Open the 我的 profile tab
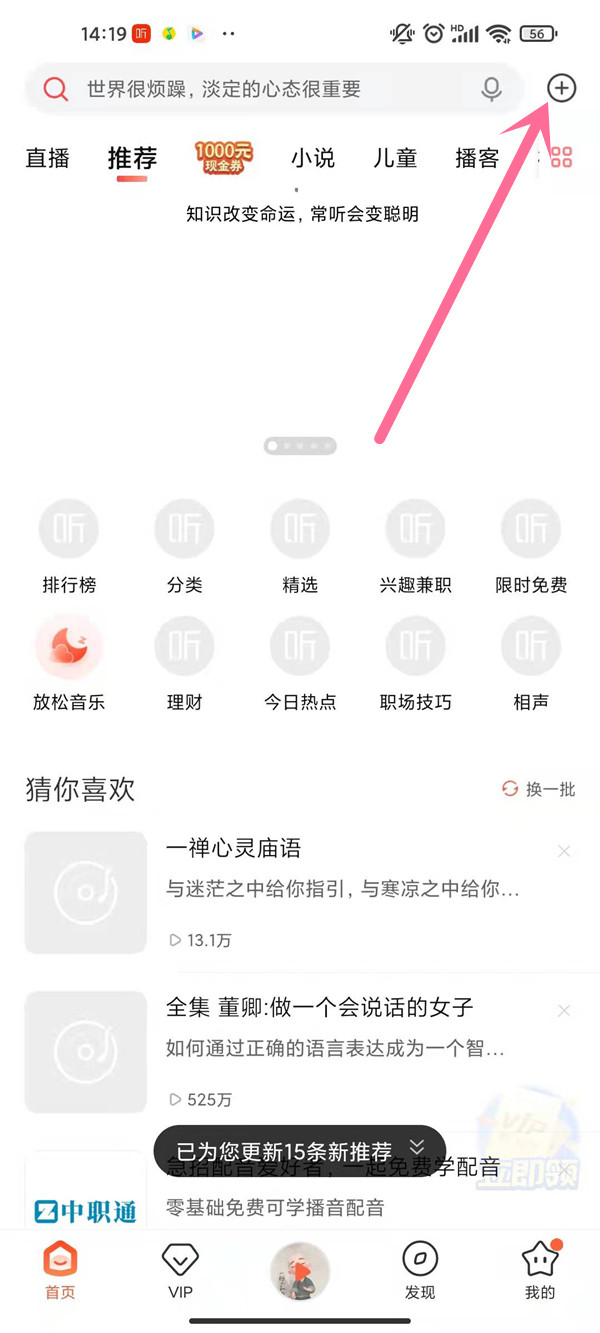Viewport: 600px width, 1333px height. [x=540, y=1272]
